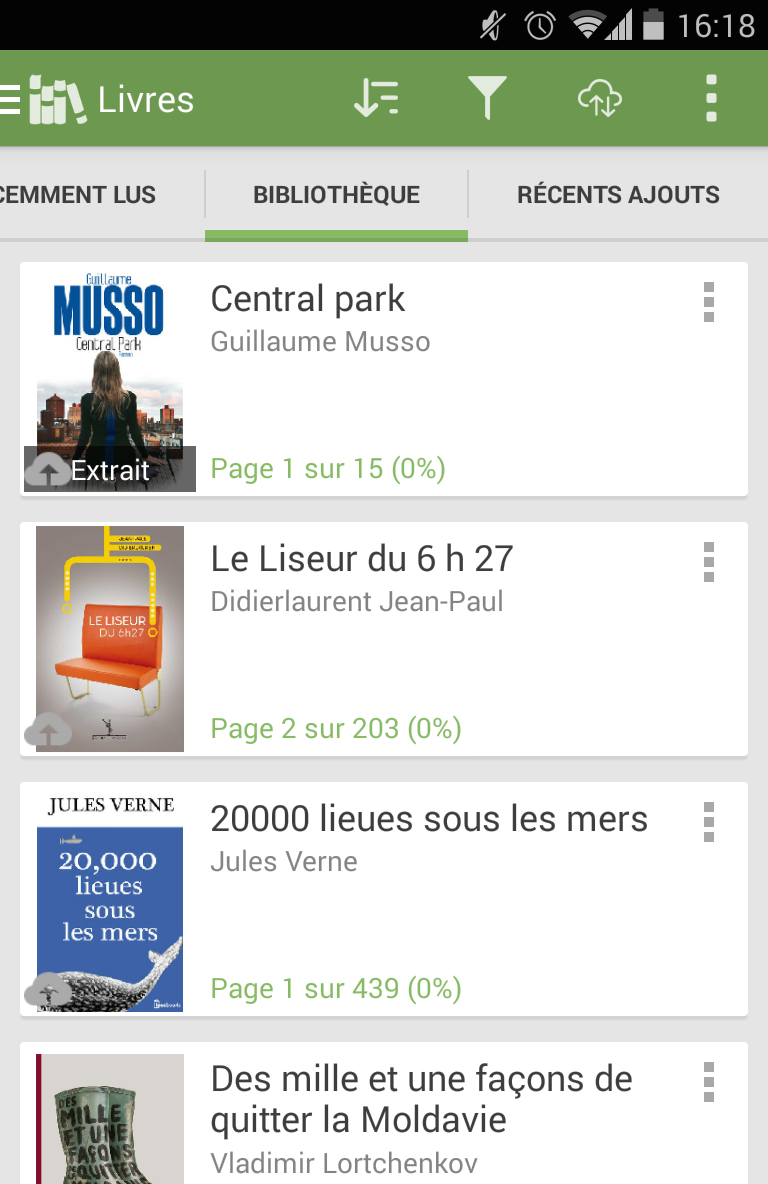The height and width of the screenshot is (1184, 768).
Task: Open 20000 lieues sous les mers
Action: (400, 900)
